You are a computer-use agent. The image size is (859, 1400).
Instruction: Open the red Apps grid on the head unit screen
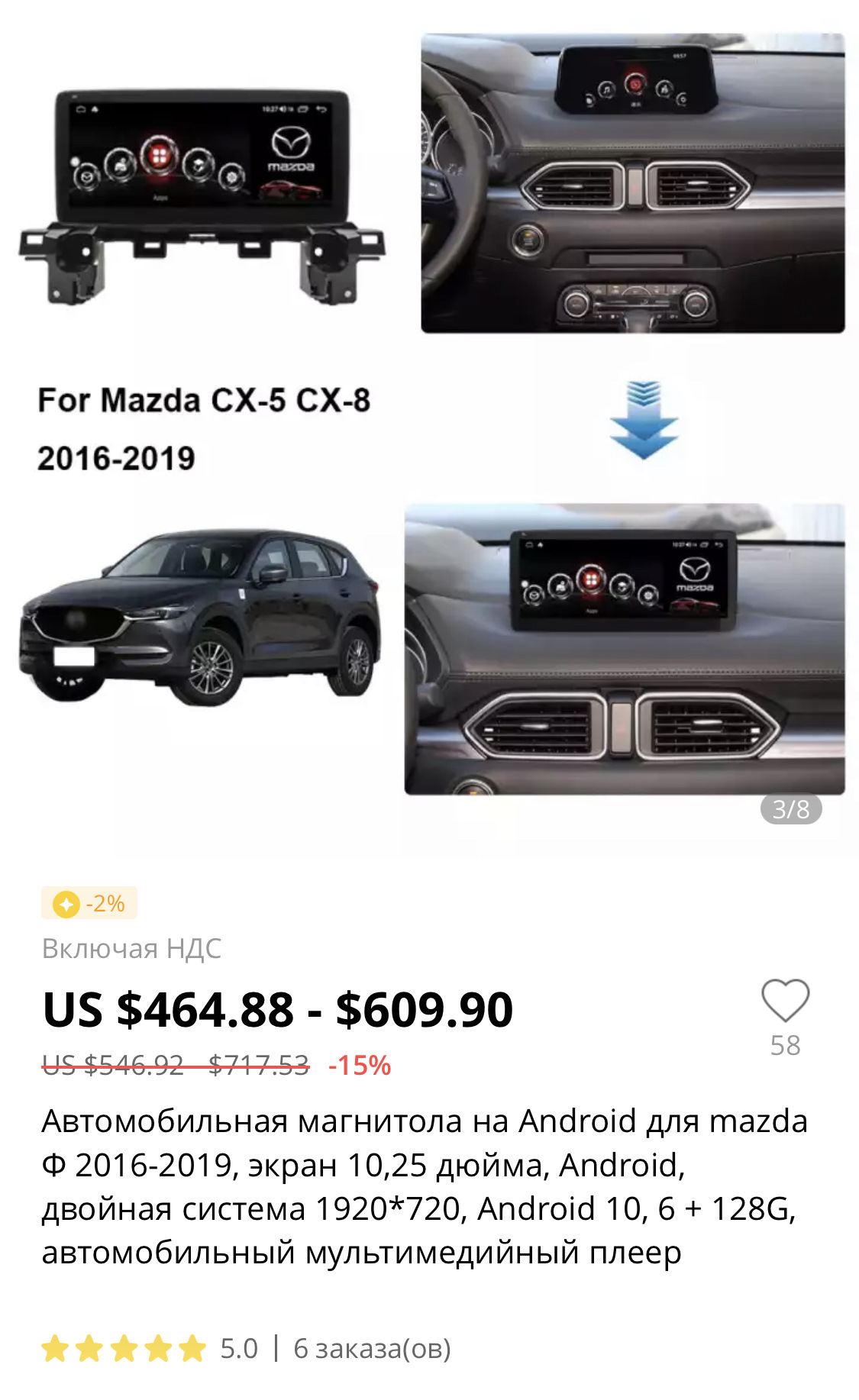158,155
